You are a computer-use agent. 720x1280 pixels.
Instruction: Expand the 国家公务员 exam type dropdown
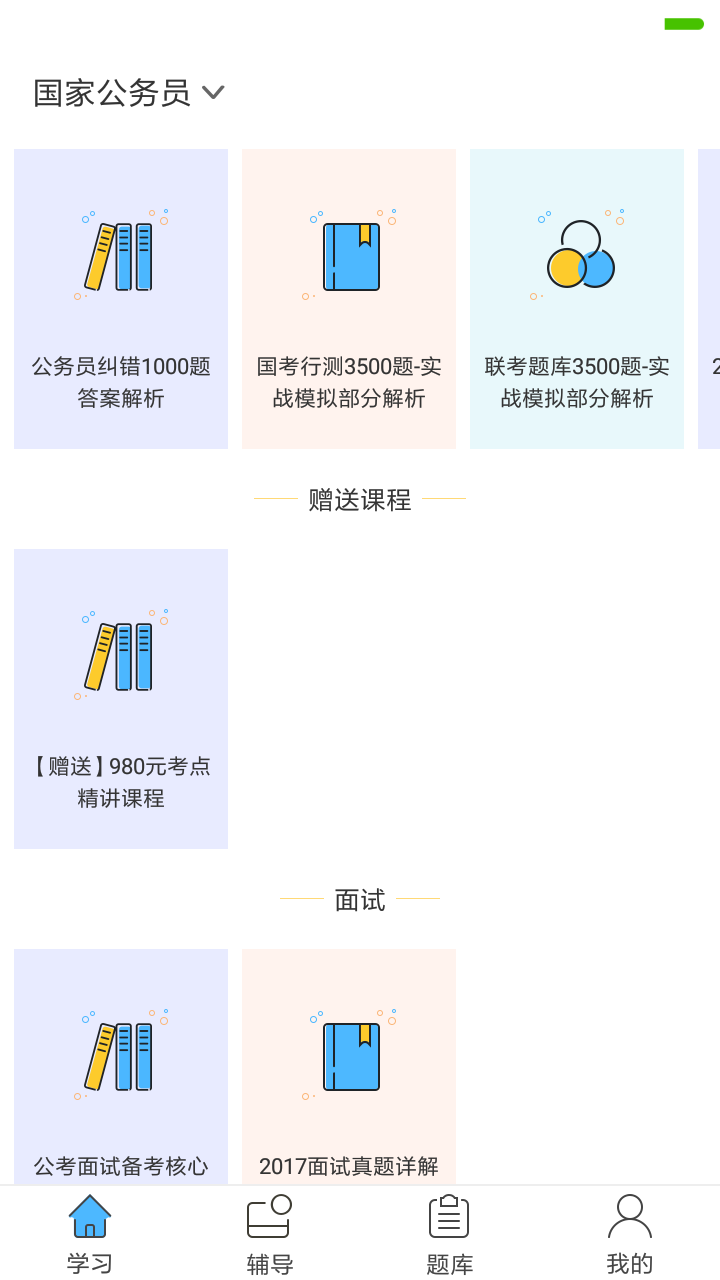[x=130, y=93]
